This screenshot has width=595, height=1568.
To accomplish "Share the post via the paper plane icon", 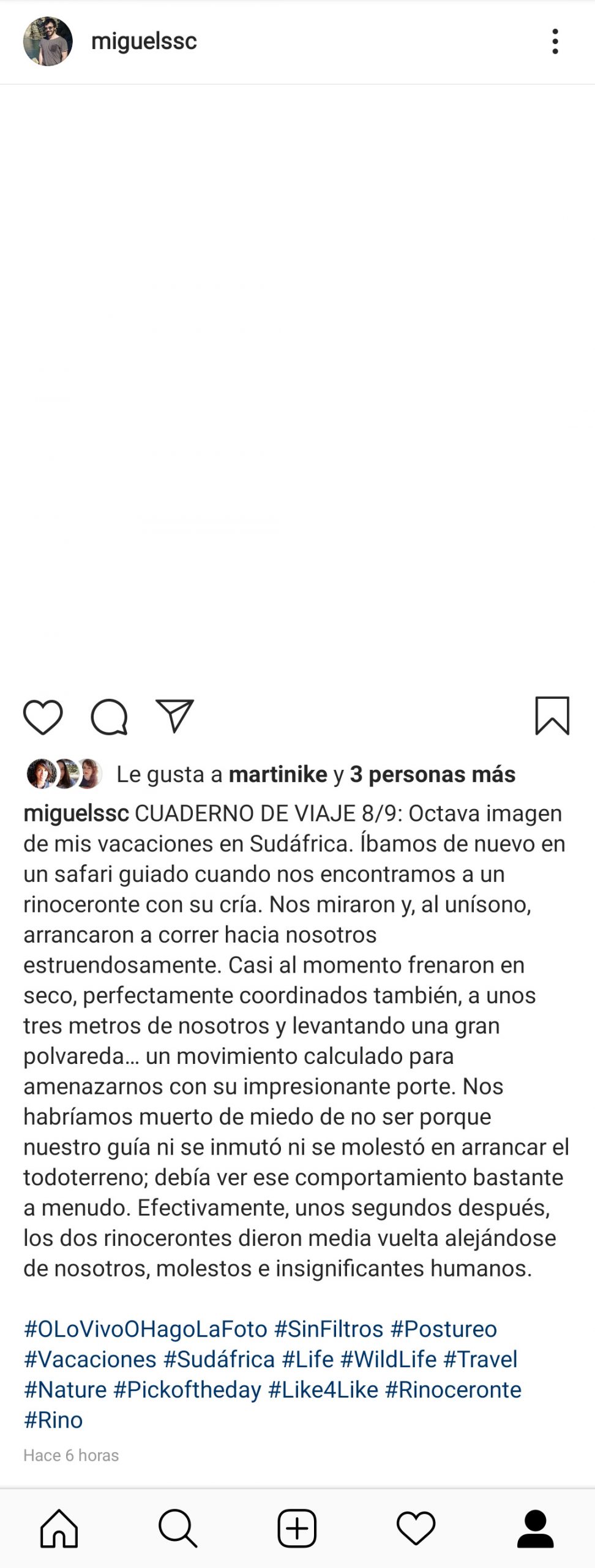I will 175,716.
